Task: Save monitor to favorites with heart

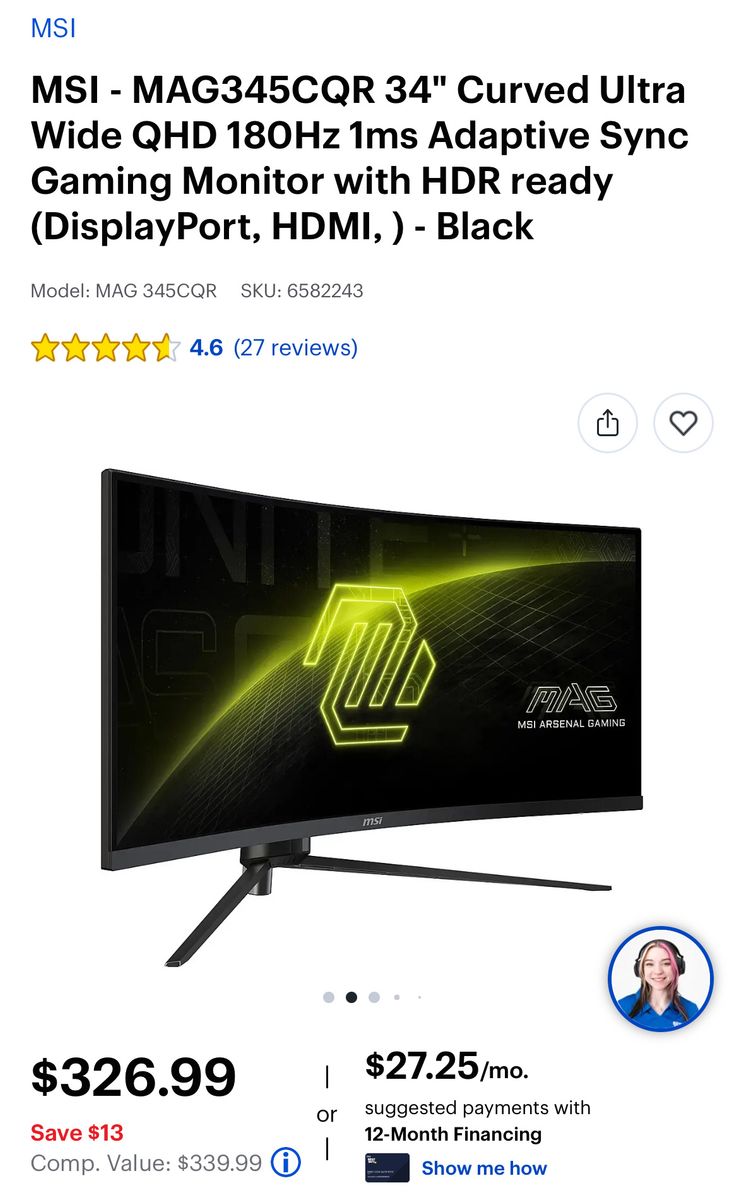Action: [x=683, y=424]
